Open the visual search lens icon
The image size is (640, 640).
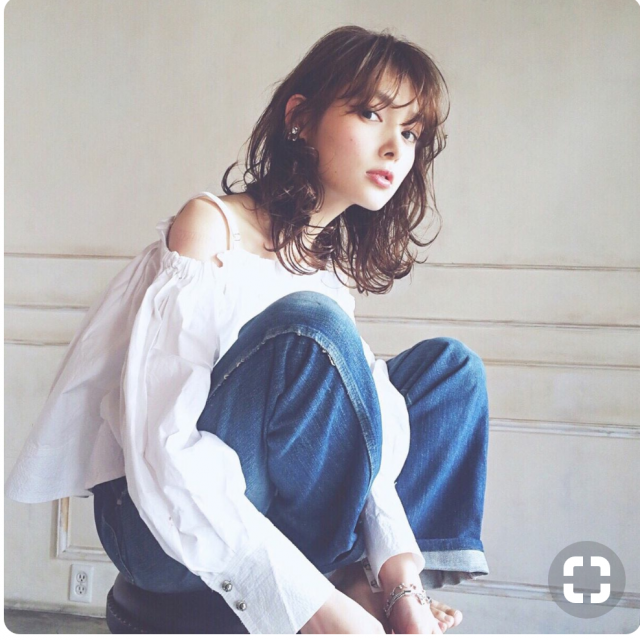tap(586, 579)
